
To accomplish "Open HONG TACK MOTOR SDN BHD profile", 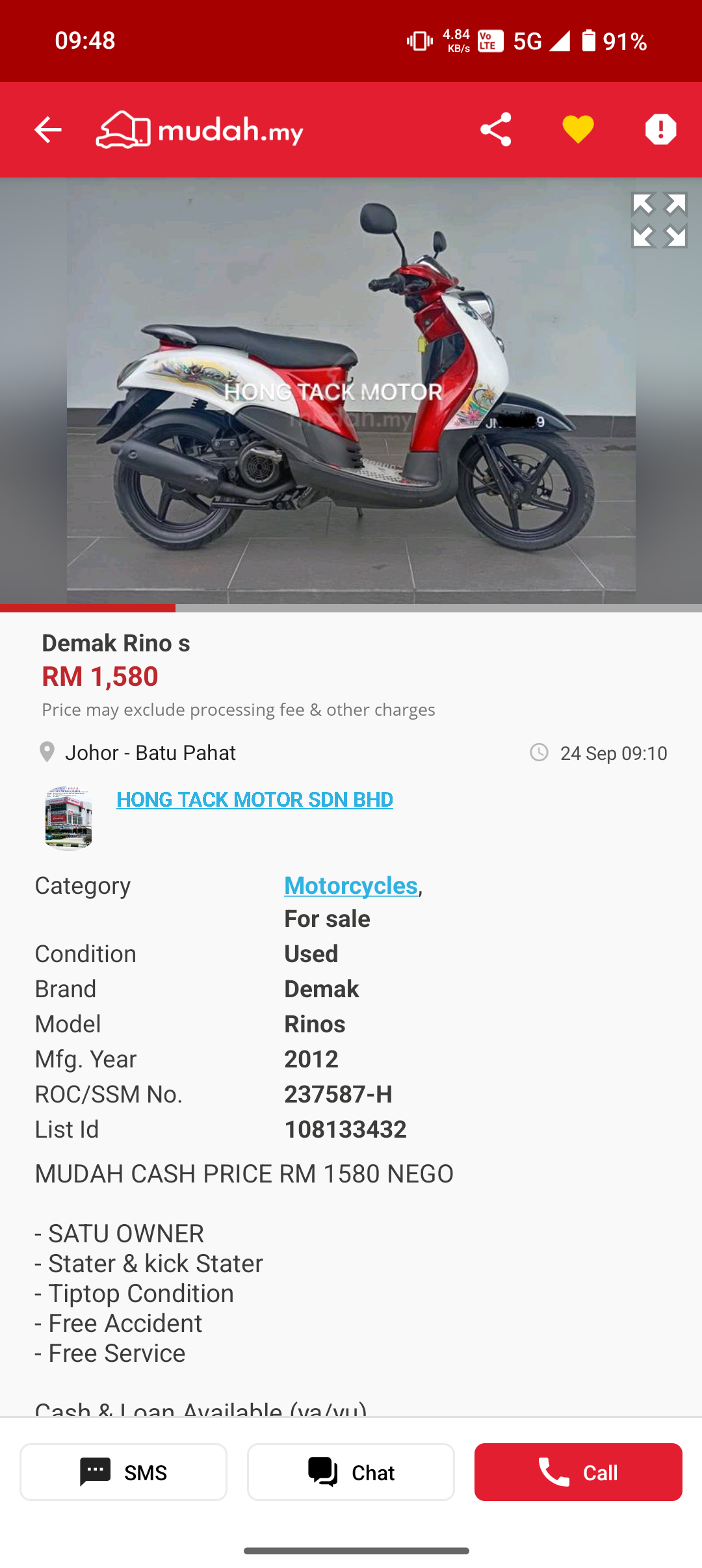I will coord(255,800).
